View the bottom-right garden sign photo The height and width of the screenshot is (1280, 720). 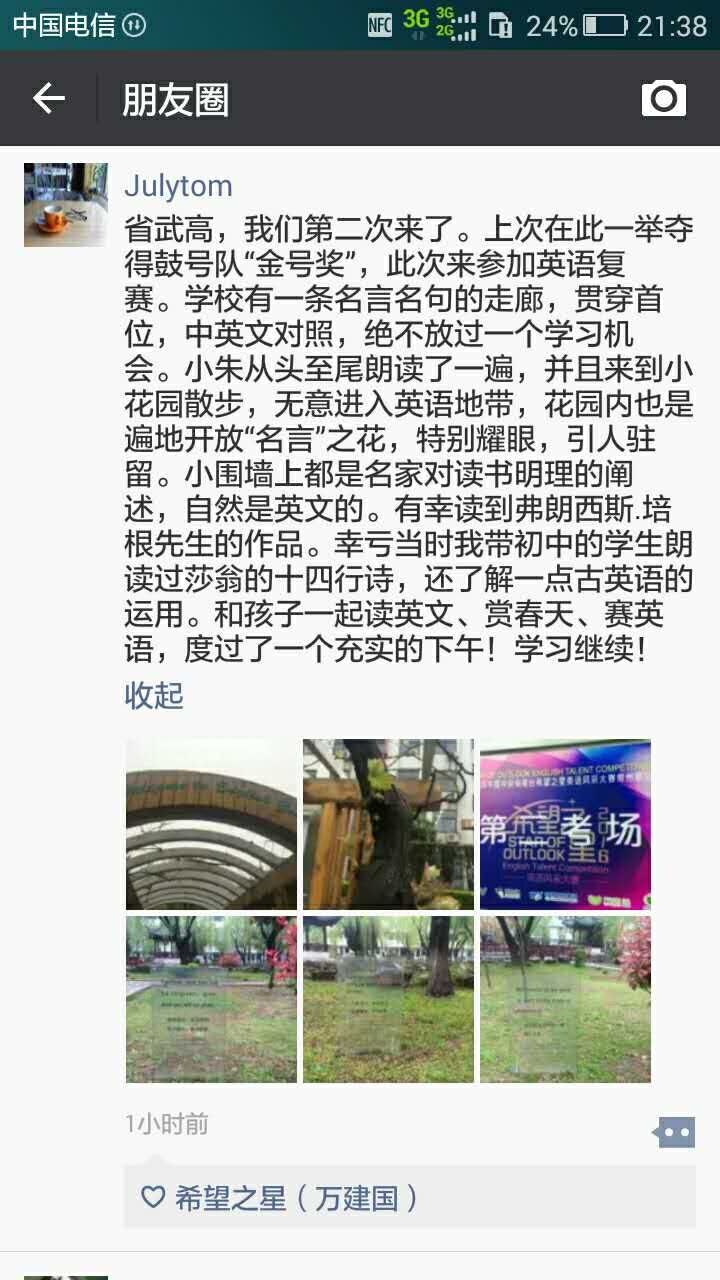point(565,1000)
